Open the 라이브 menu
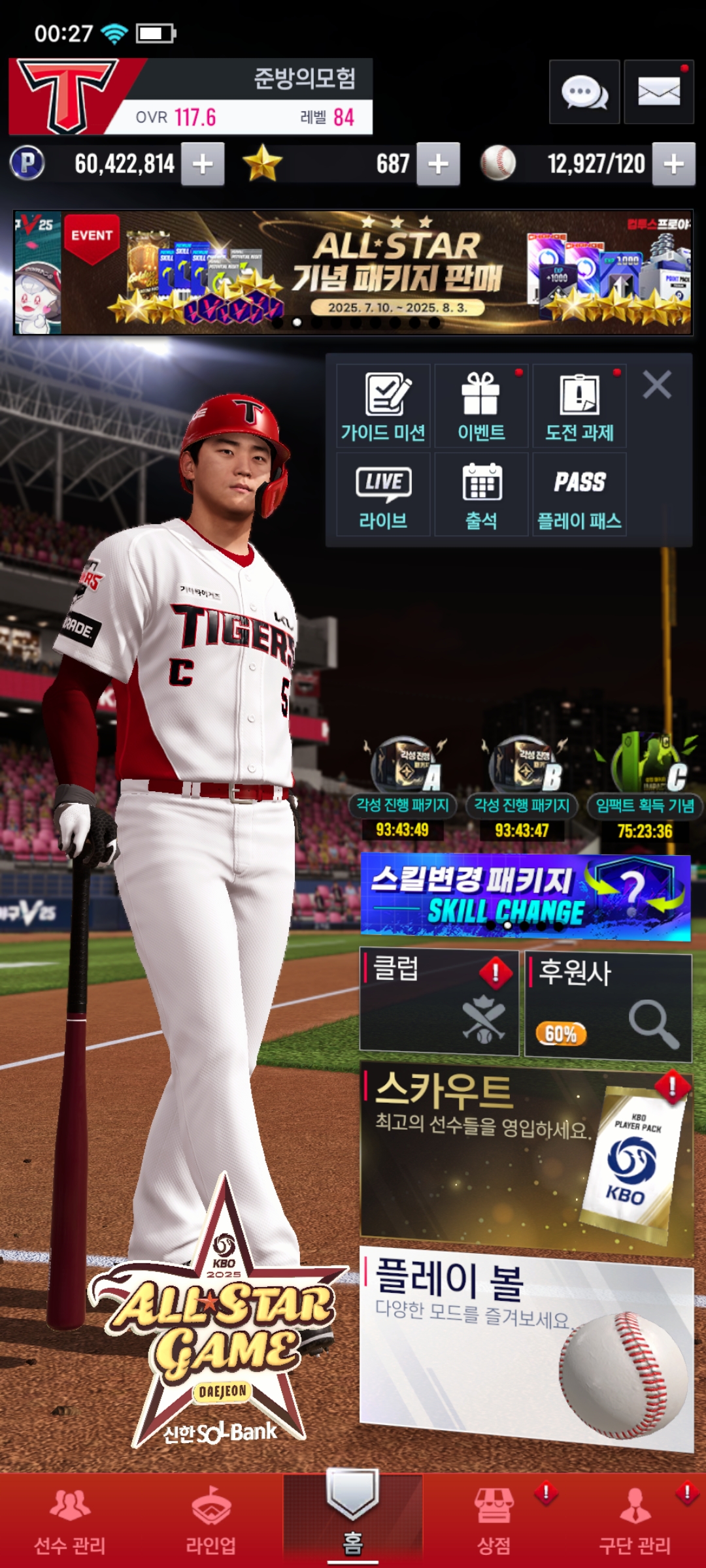The width and height of the screenshot is (706, 1568). (x=383, y=495)
